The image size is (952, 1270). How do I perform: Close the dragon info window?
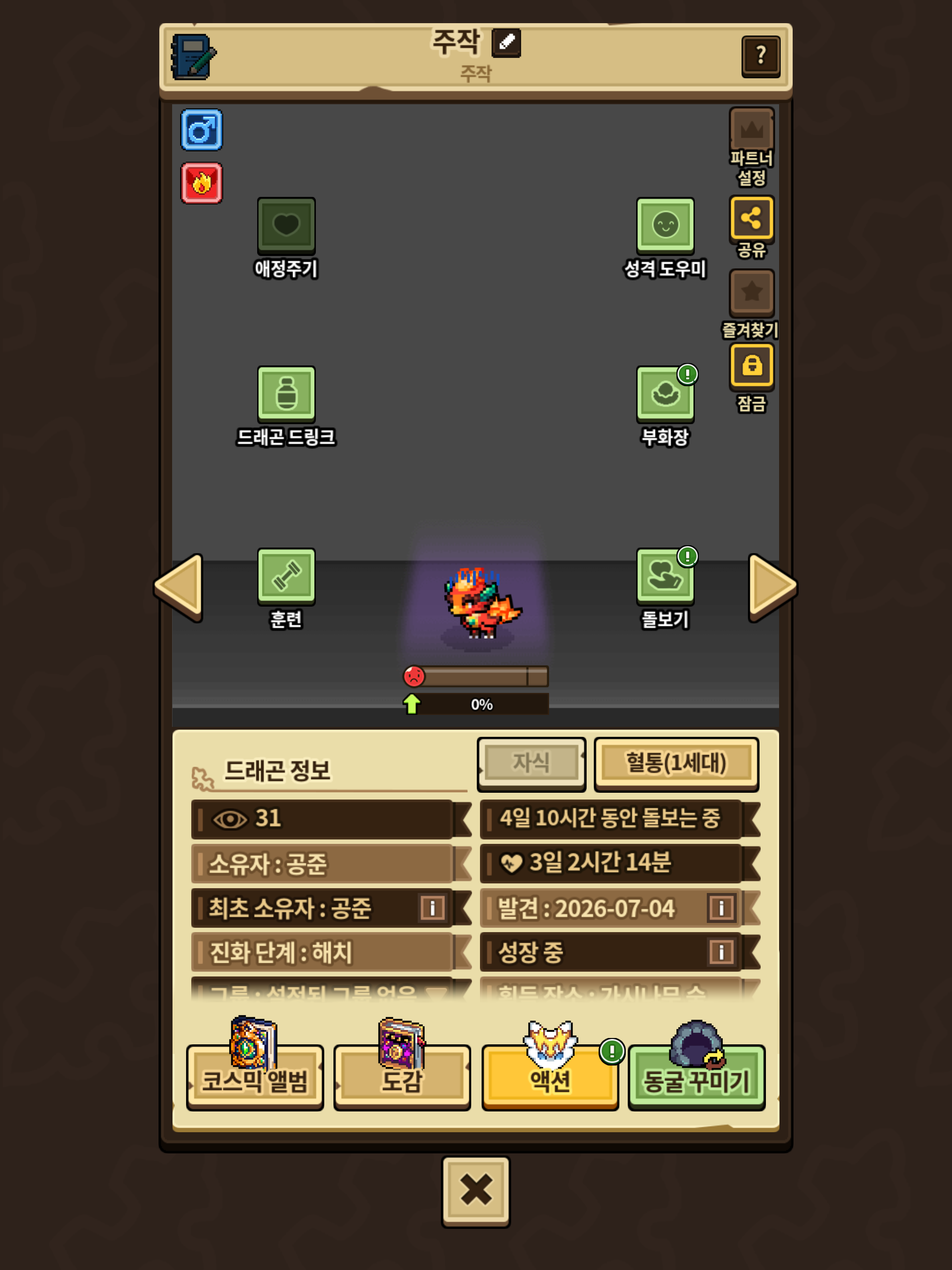click(x=476, y=1192)
